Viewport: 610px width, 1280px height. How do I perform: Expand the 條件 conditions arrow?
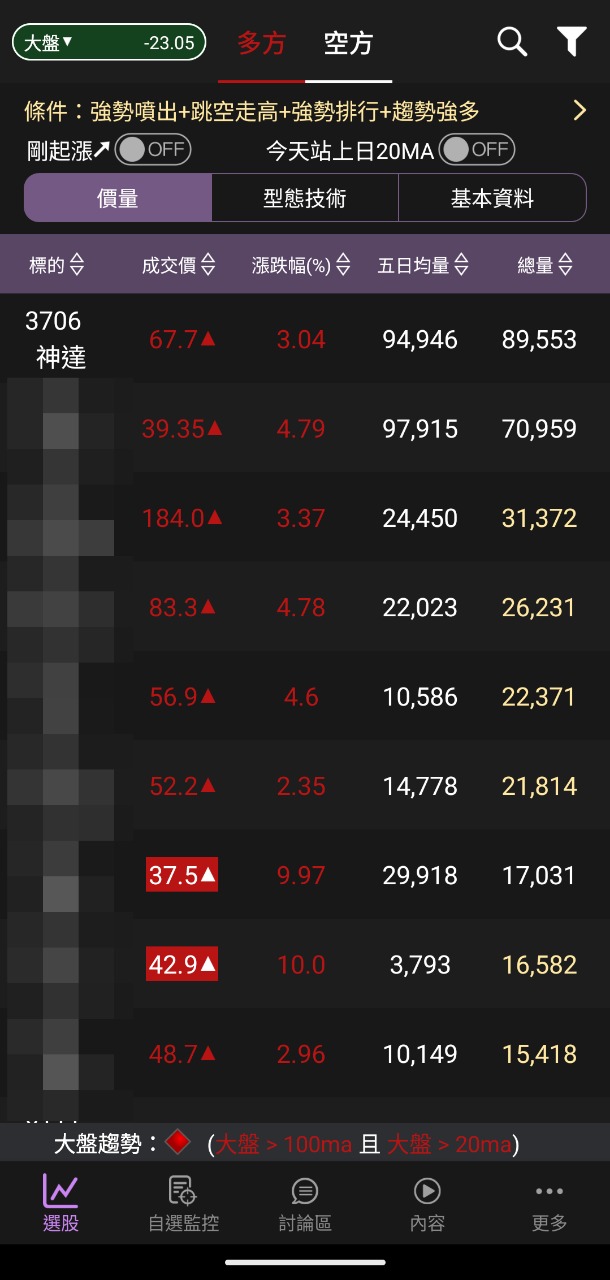pos(579,111)
